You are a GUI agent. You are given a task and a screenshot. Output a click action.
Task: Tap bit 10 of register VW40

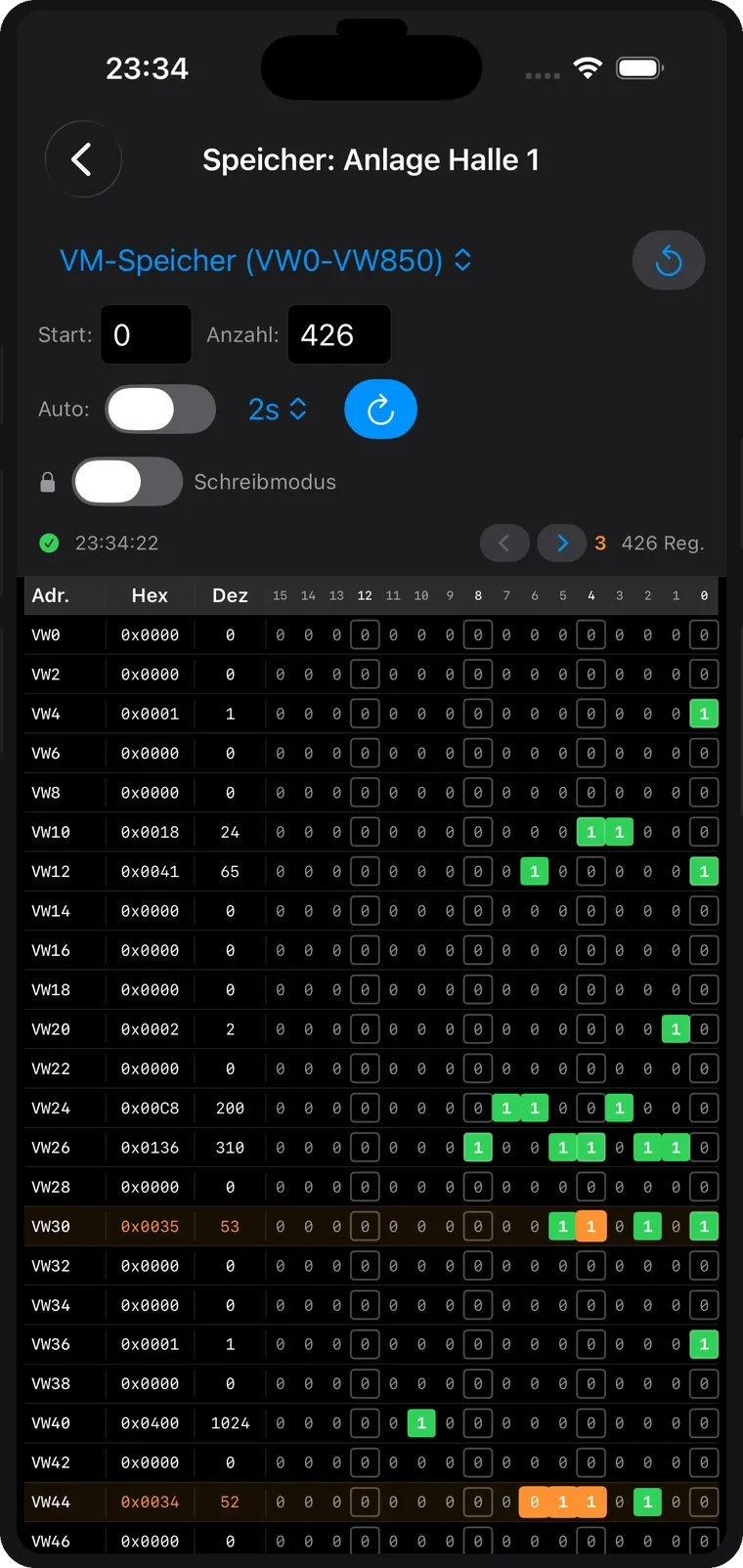tap(421, 1423)
